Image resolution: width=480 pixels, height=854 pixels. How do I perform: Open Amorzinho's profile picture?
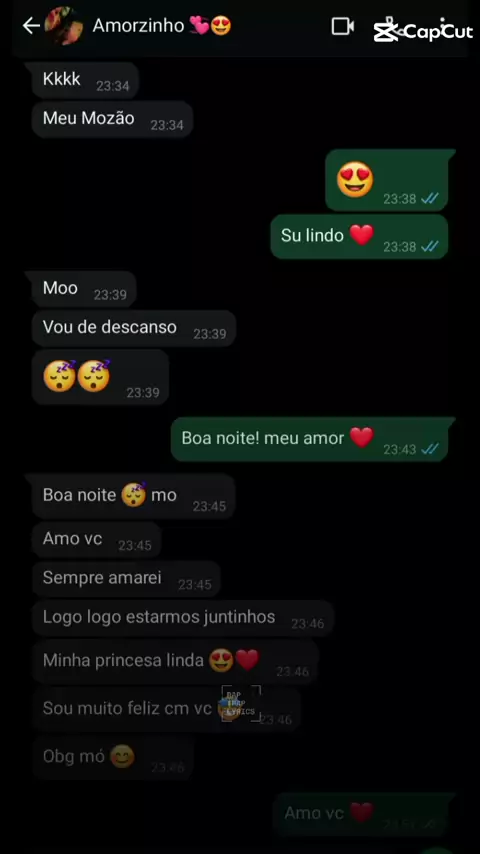[64, 26]
